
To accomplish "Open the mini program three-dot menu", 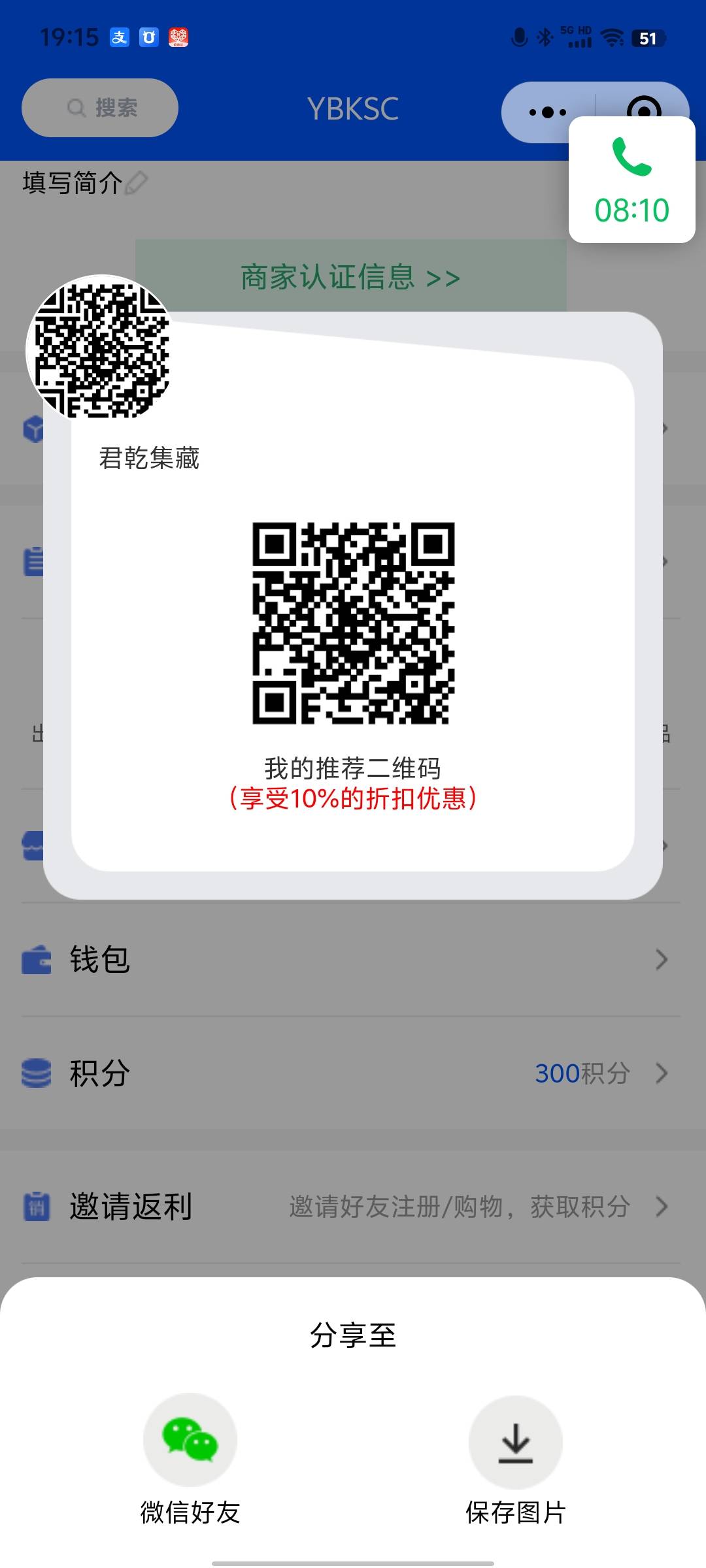I will (x=548, y=112).
